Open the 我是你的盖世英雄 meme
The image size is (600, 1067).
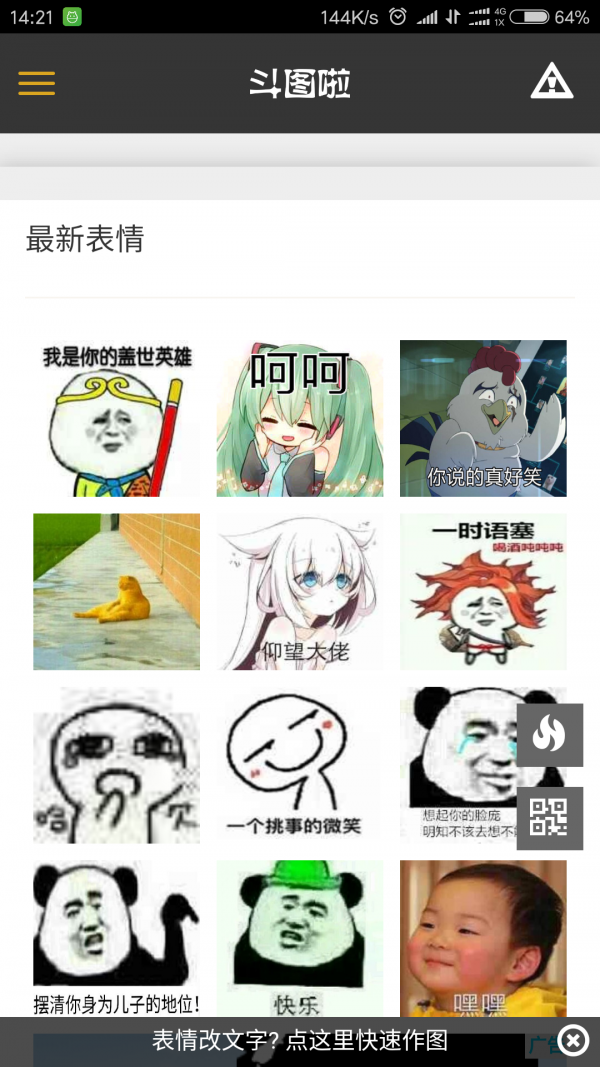(116, 418)
